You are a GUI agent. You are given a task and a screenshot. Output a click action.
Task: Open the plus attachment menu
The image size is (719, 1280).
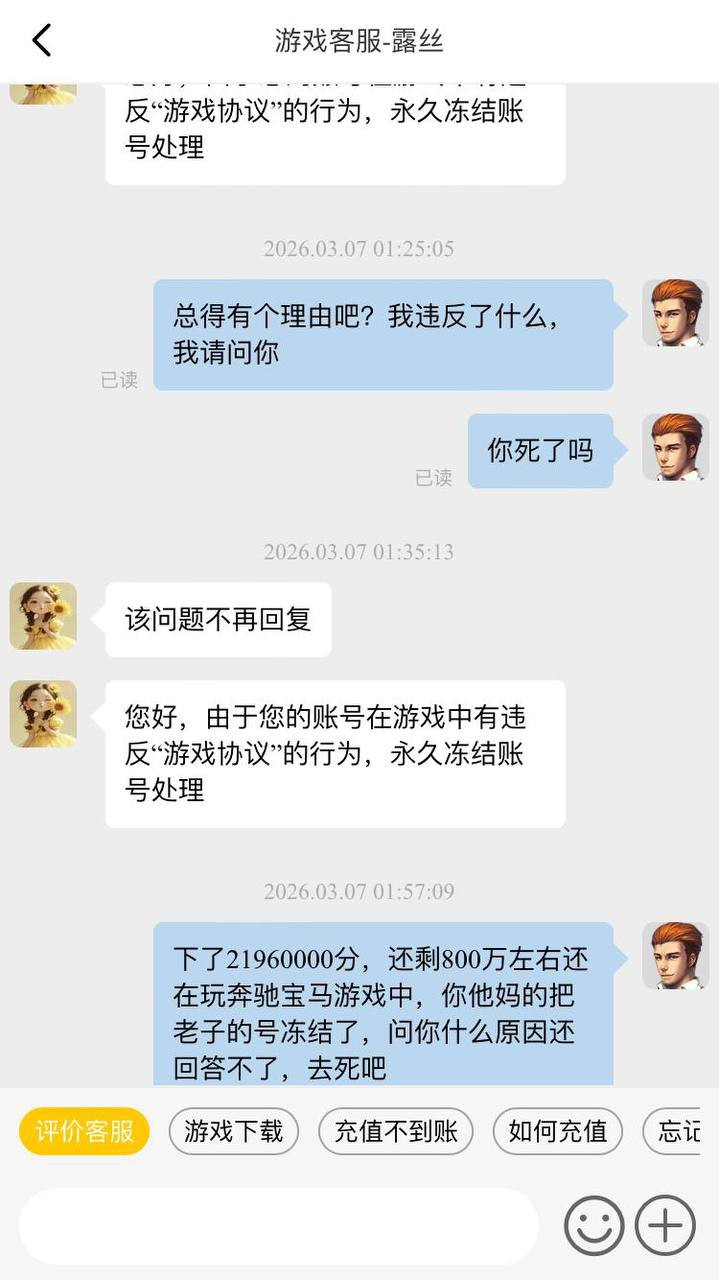[666, 1226]
